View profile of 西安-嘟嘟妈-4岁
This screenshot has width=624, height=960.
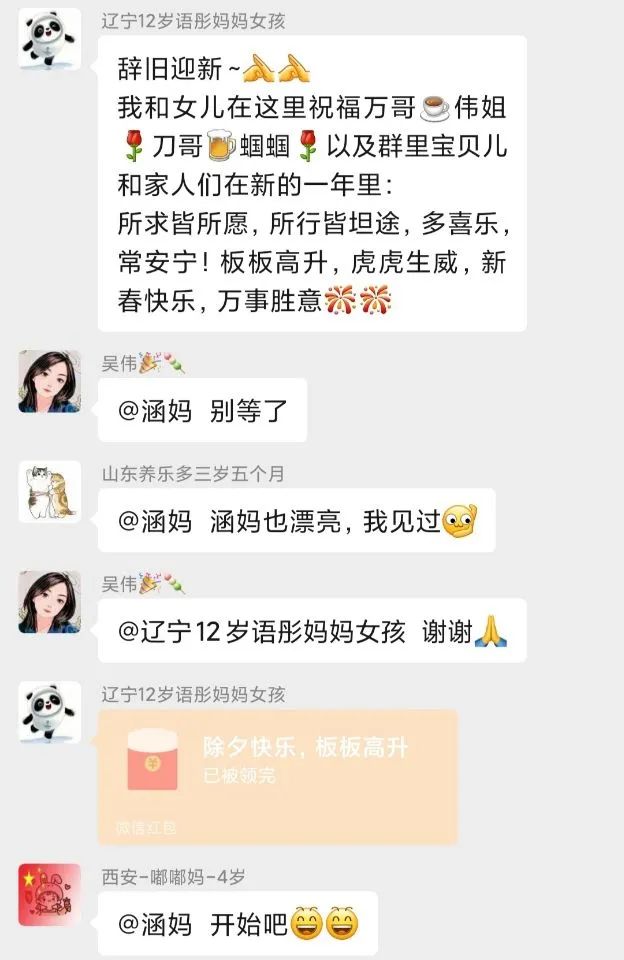pyautogui.click(x=49, y=895)
